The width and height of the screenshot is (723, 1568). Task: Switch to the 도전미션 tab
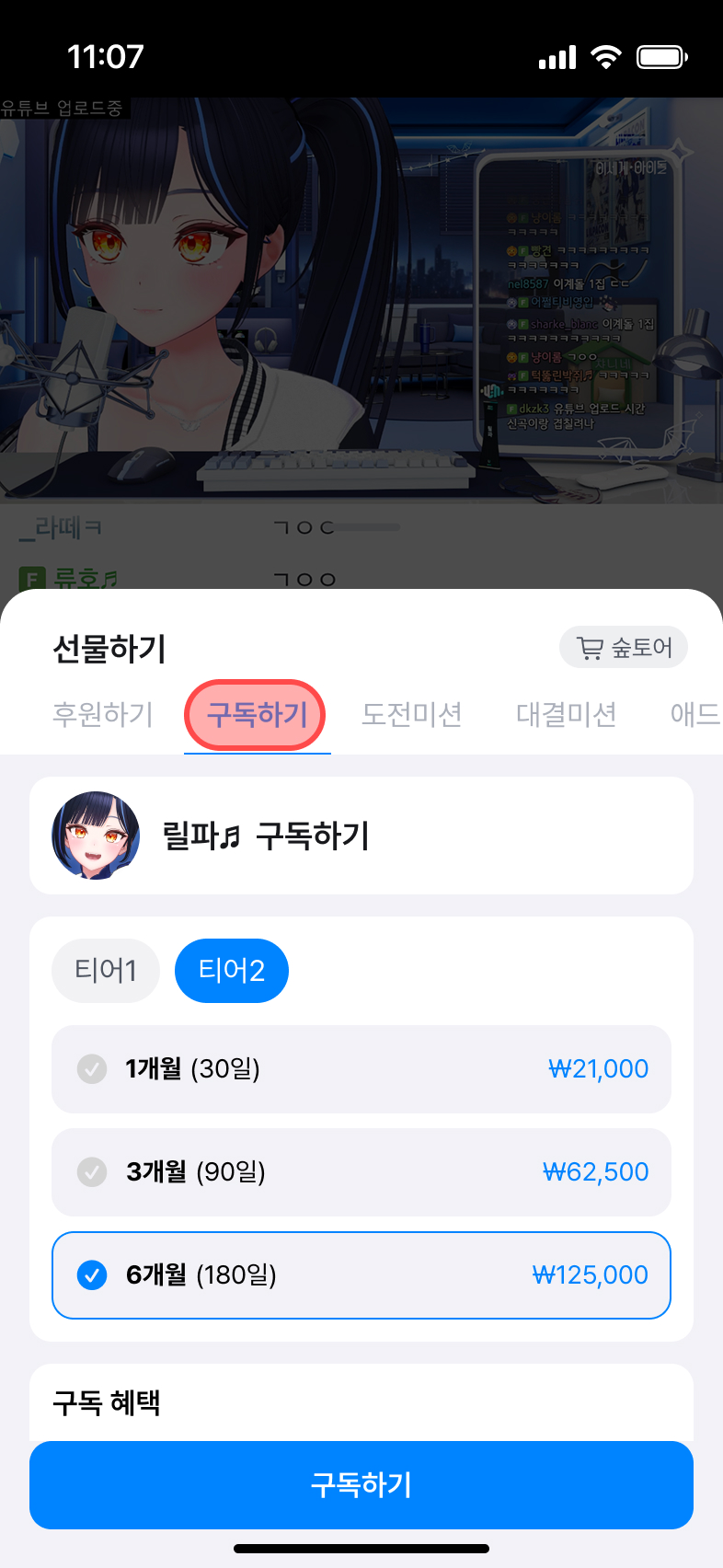tap(411, 715)
